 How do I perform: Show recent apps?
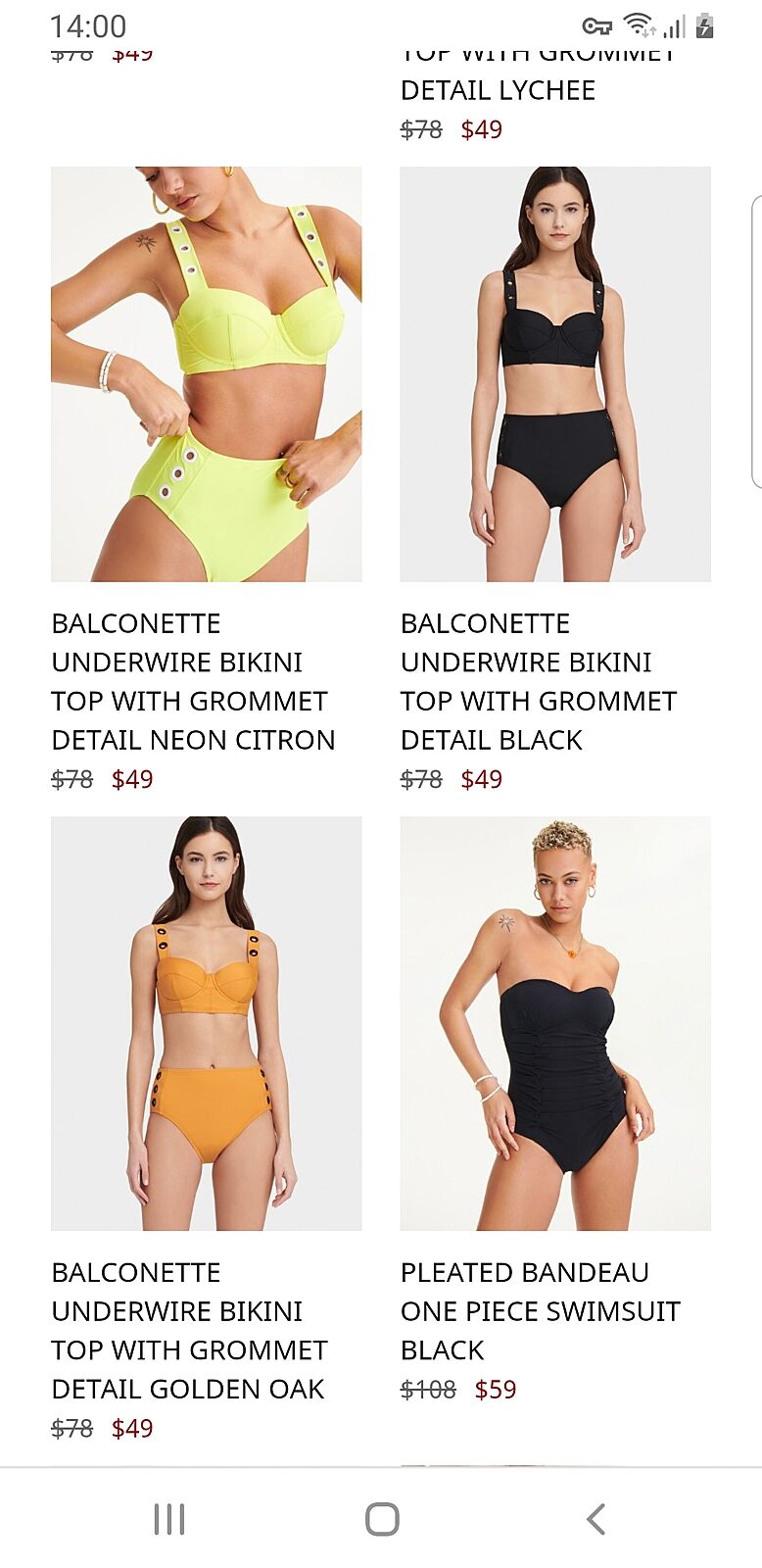click(x=169, y=1519)
